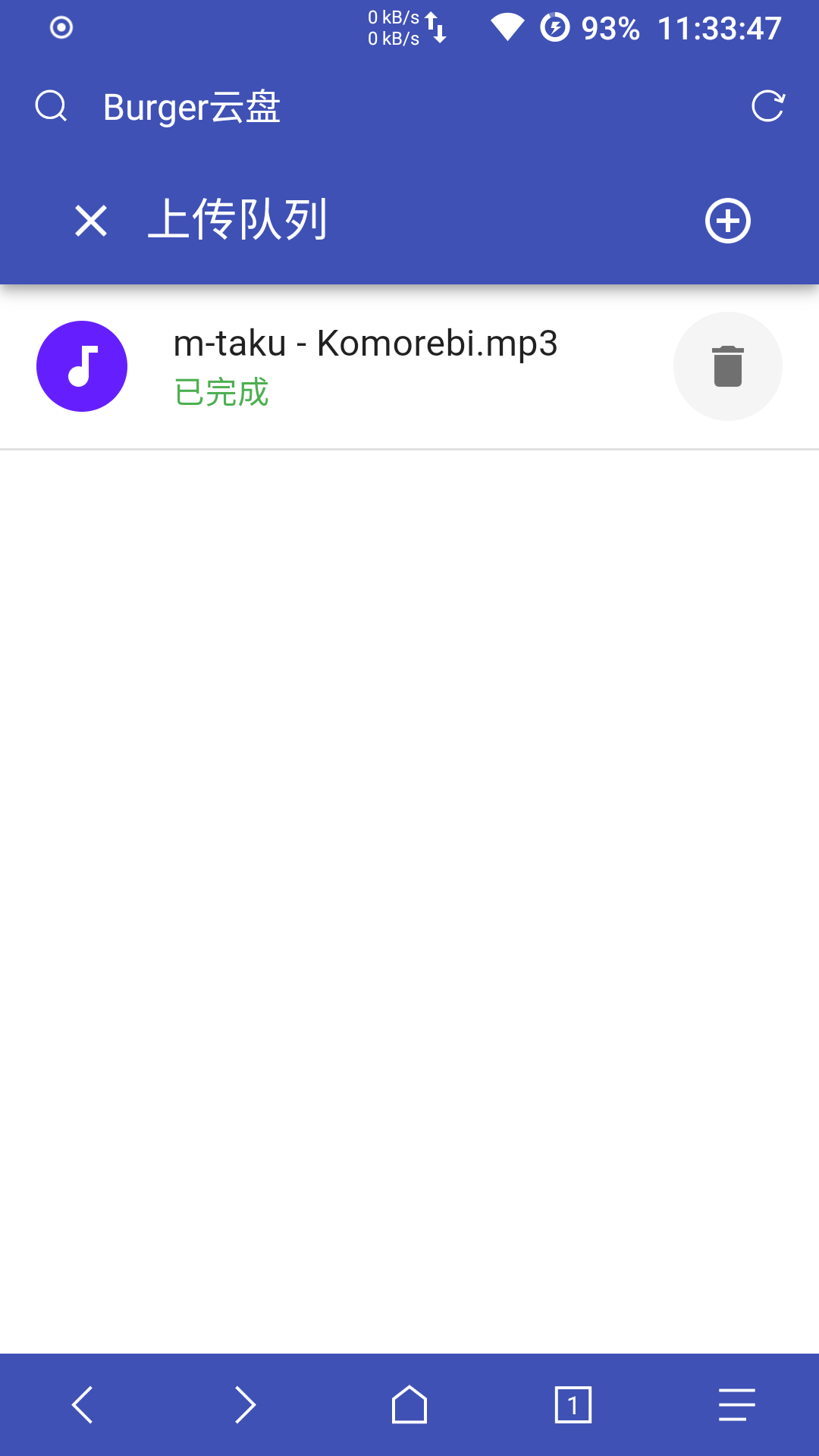
Task: Go back with the browser back arrow
Action: 82,1404
